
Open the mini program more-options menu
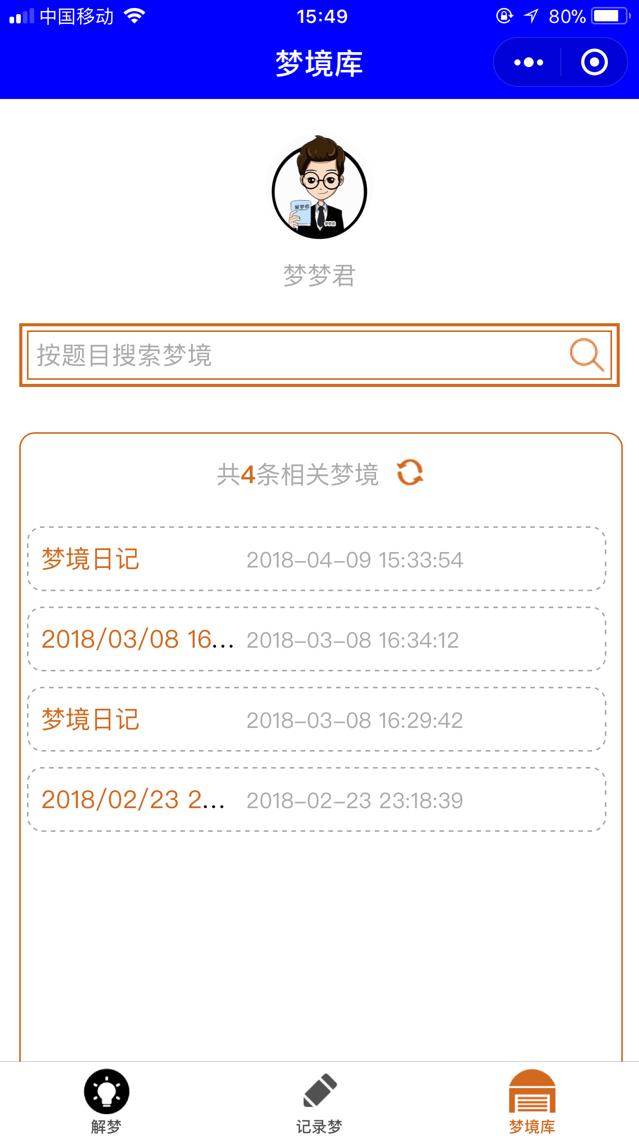[x=528, y=63]
